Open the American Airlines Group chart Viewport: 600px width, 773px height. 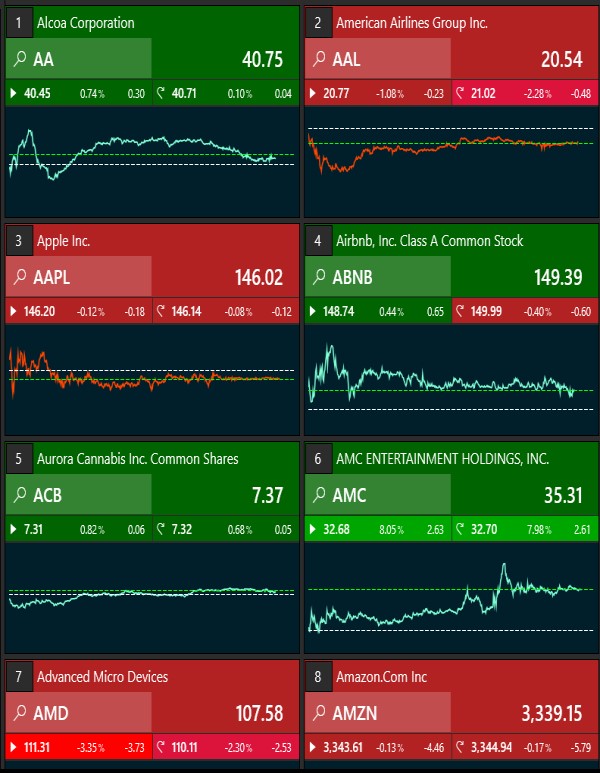click(449, 160)
